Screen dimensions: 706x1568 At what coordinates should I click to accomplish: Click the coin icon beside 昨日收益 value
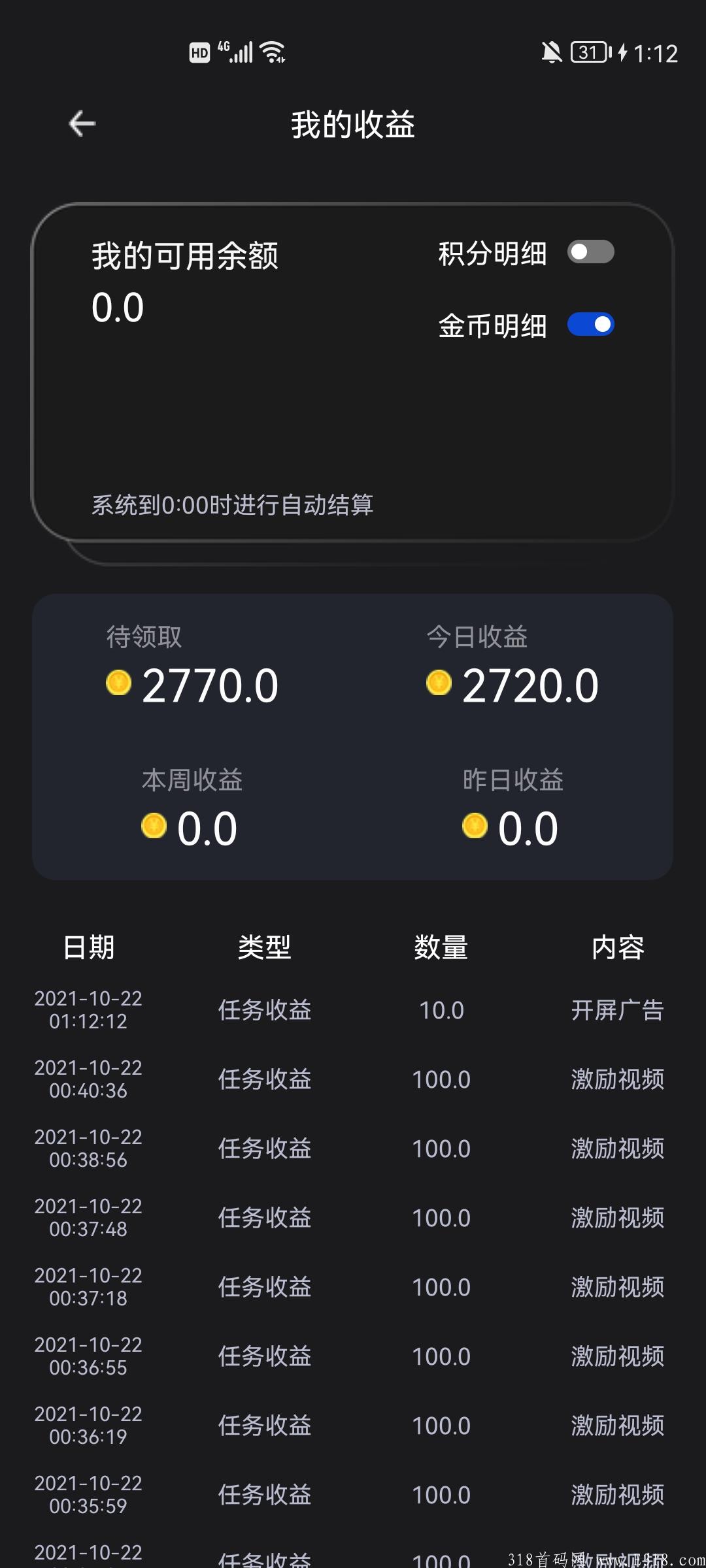pos(475,827)
